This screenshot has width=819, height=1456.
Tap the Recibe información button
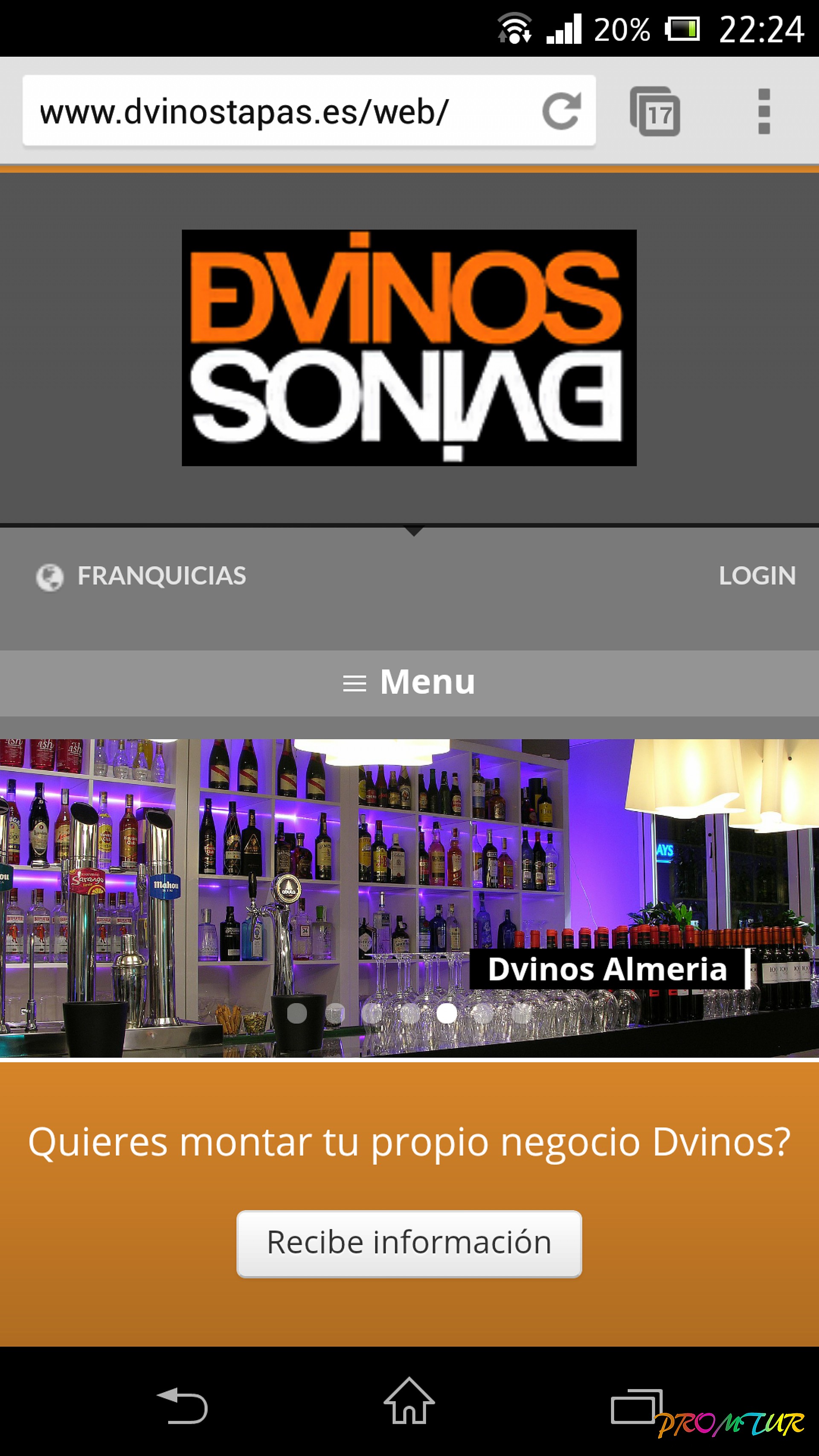coord(409,1243)
